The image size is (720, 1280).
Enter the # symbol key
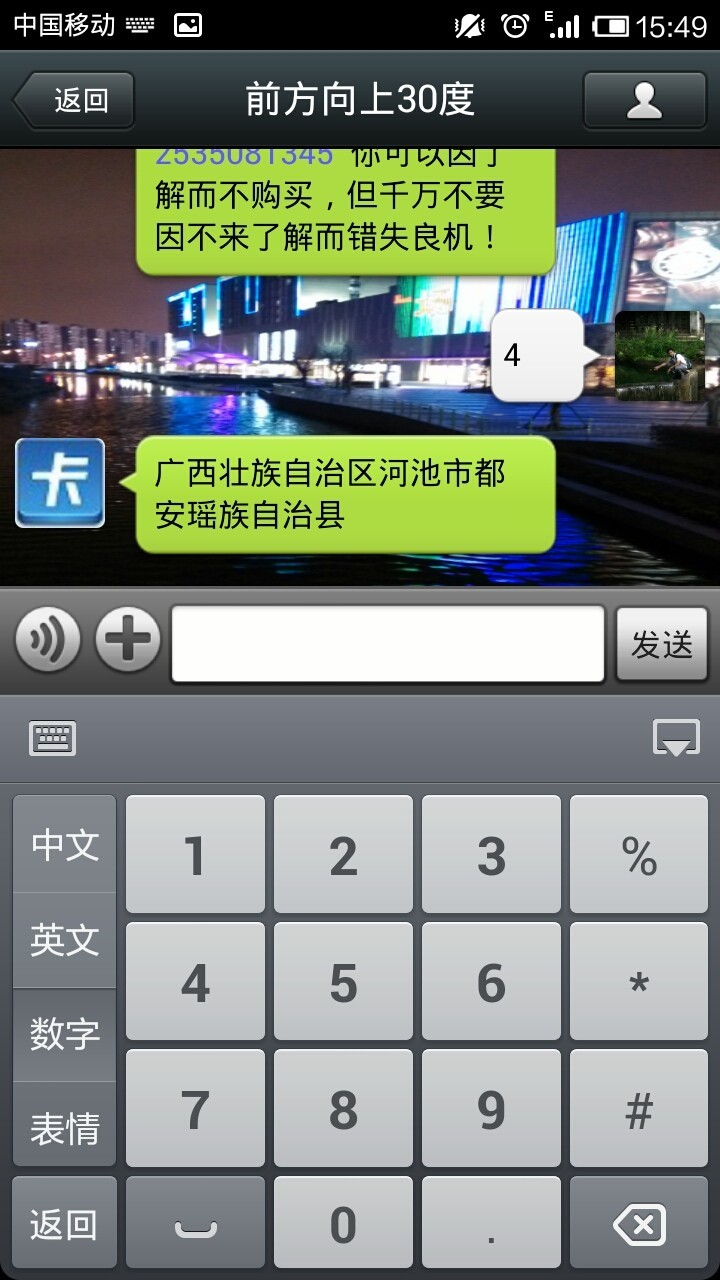point(638,1108)
